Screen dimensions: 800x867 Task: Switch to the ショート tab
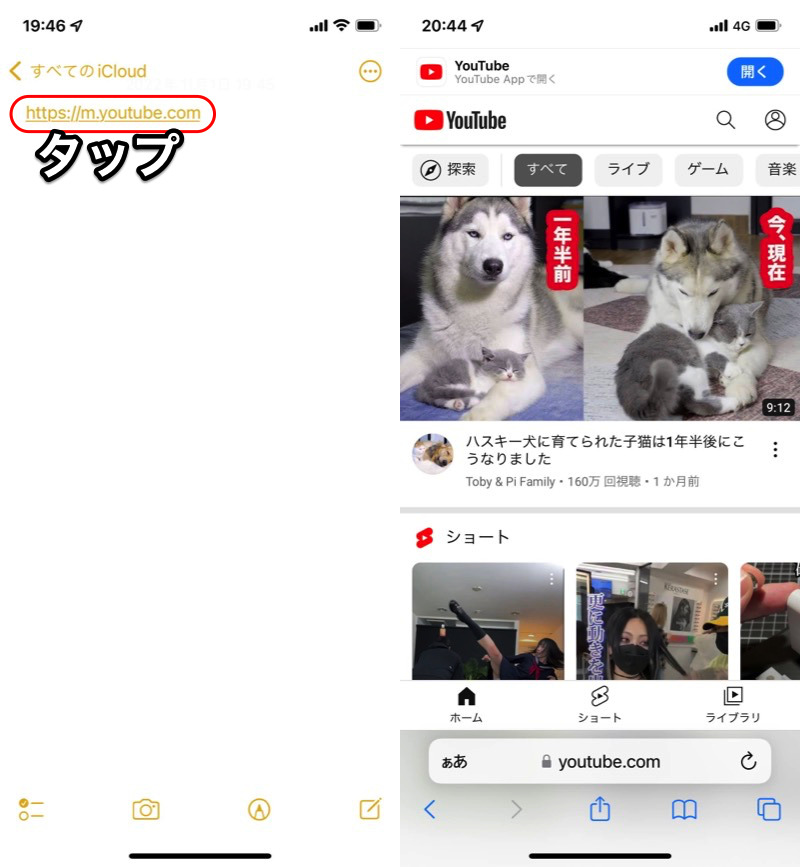pyautogui.click(x=599, y=704)
